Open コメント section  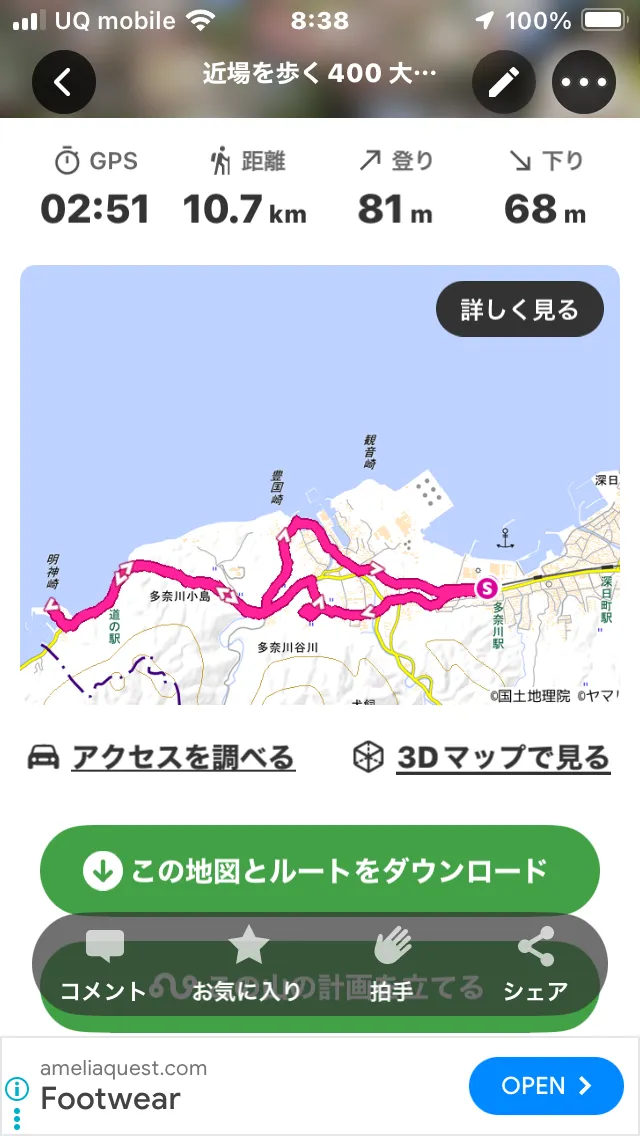tap(104, 966)
